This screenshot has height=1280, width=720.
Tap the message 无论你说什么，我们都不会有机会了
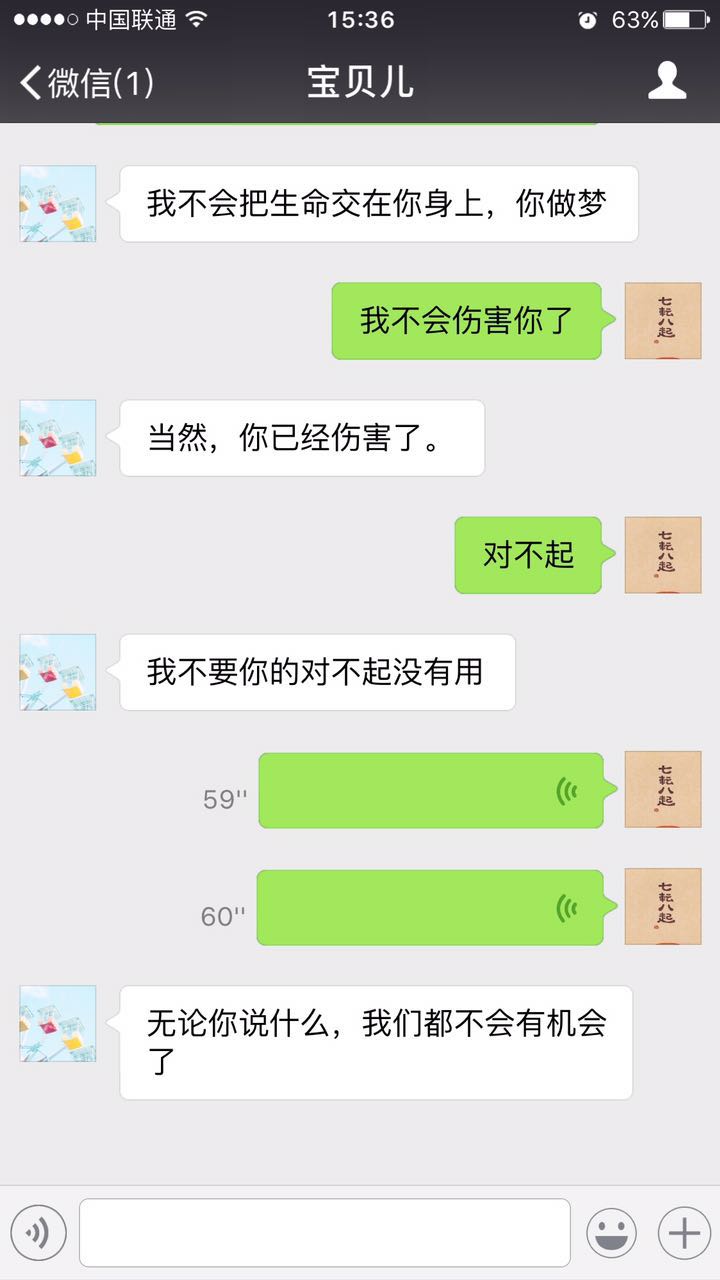[x=377, y=1042]
